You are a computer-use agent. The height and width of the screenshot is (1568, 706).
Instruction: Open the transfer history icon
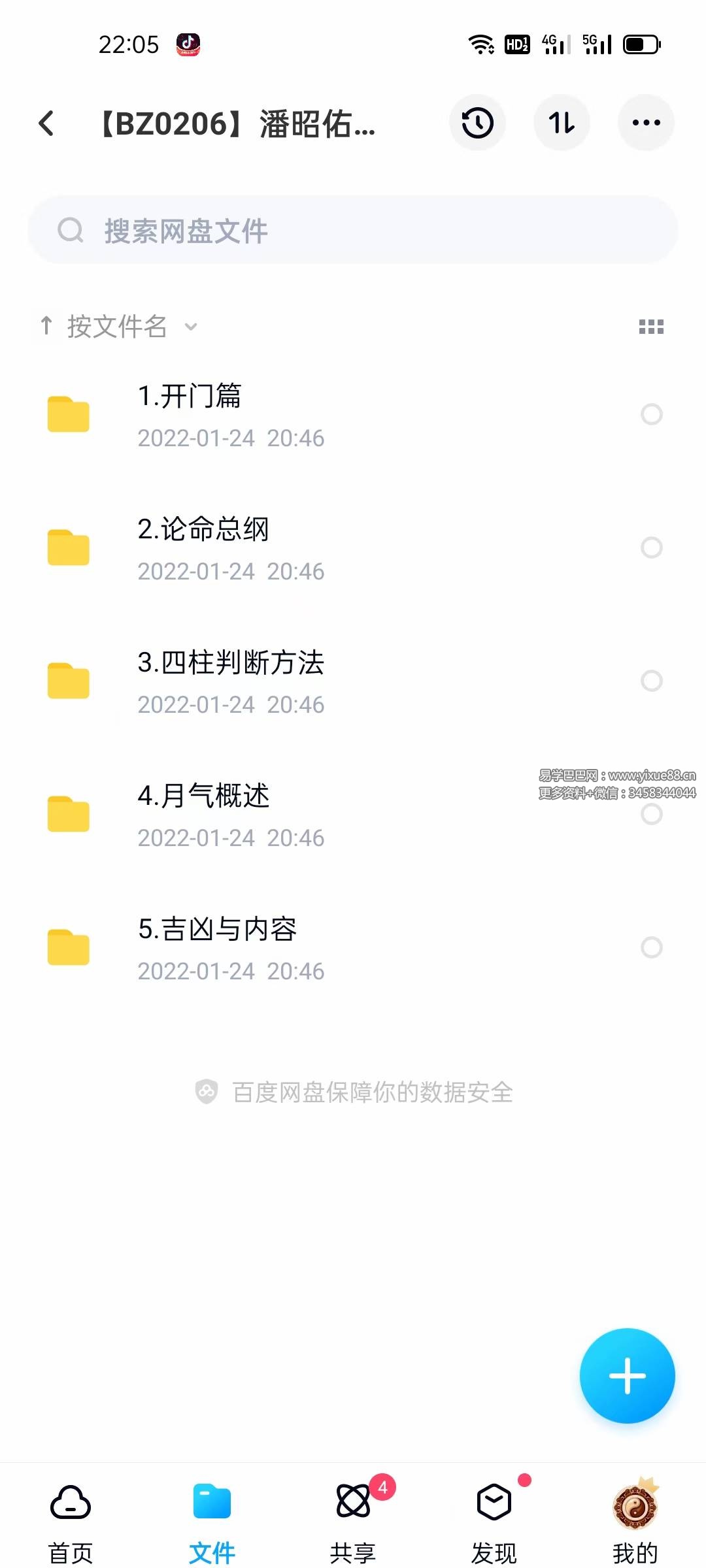477,123
